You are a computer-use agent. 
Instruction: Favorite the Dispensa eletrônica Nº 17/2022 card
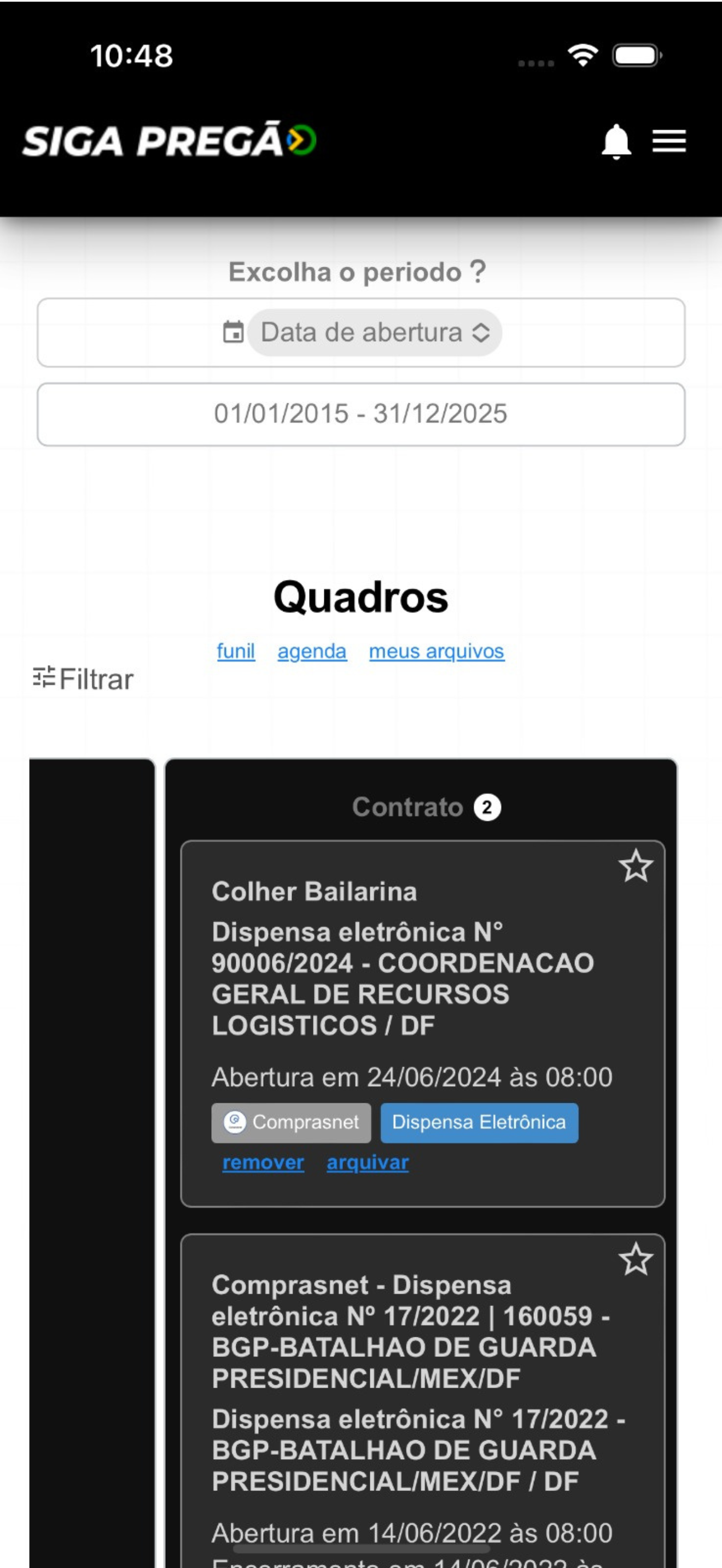[x=636, y=1260]
